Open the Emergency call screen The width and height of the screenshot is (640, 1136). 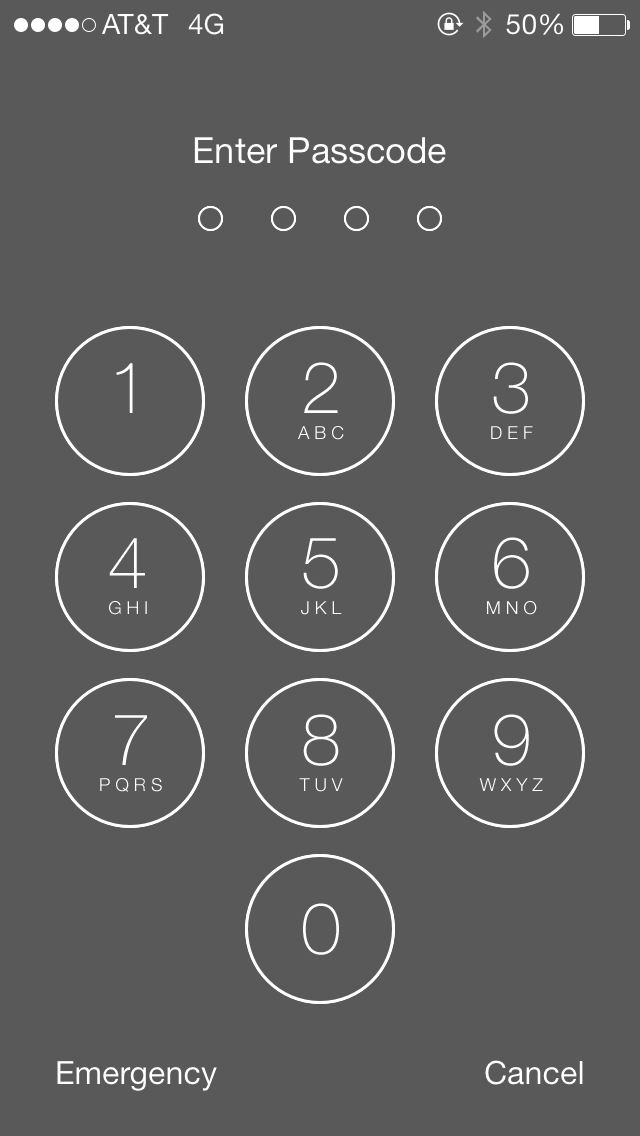pos(136,1074)
